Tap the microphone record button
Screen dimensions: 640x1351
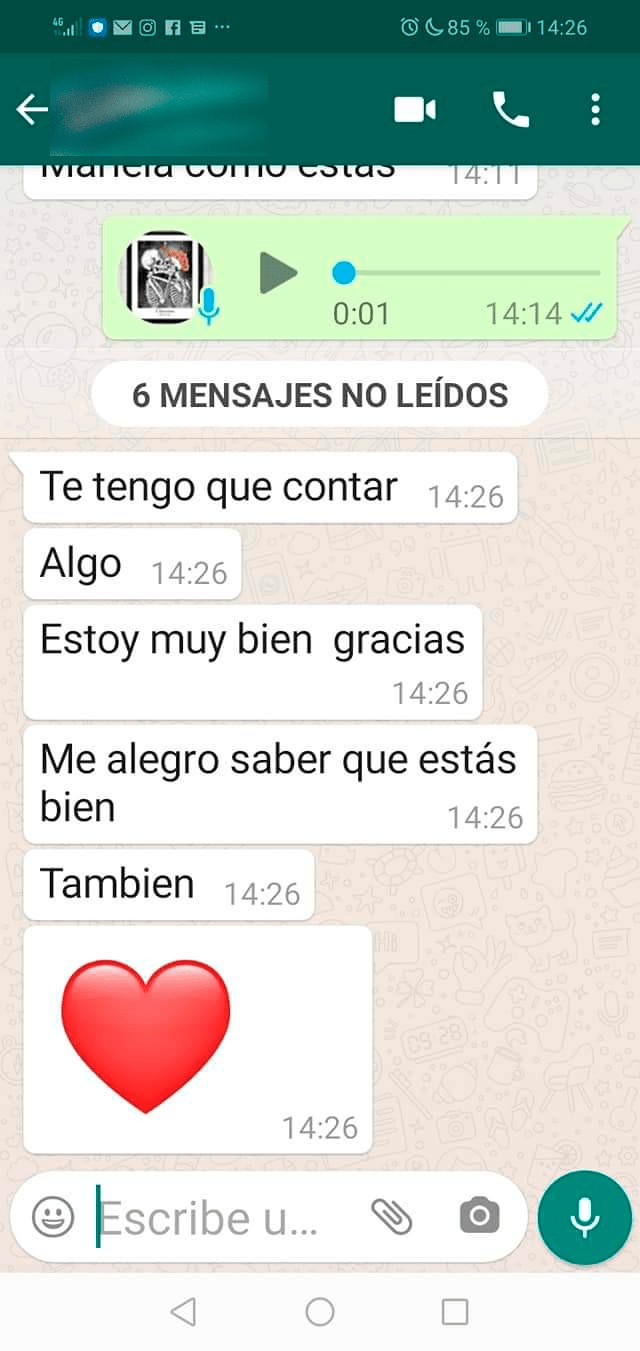pyautogui.click(x=584, y=1217)
